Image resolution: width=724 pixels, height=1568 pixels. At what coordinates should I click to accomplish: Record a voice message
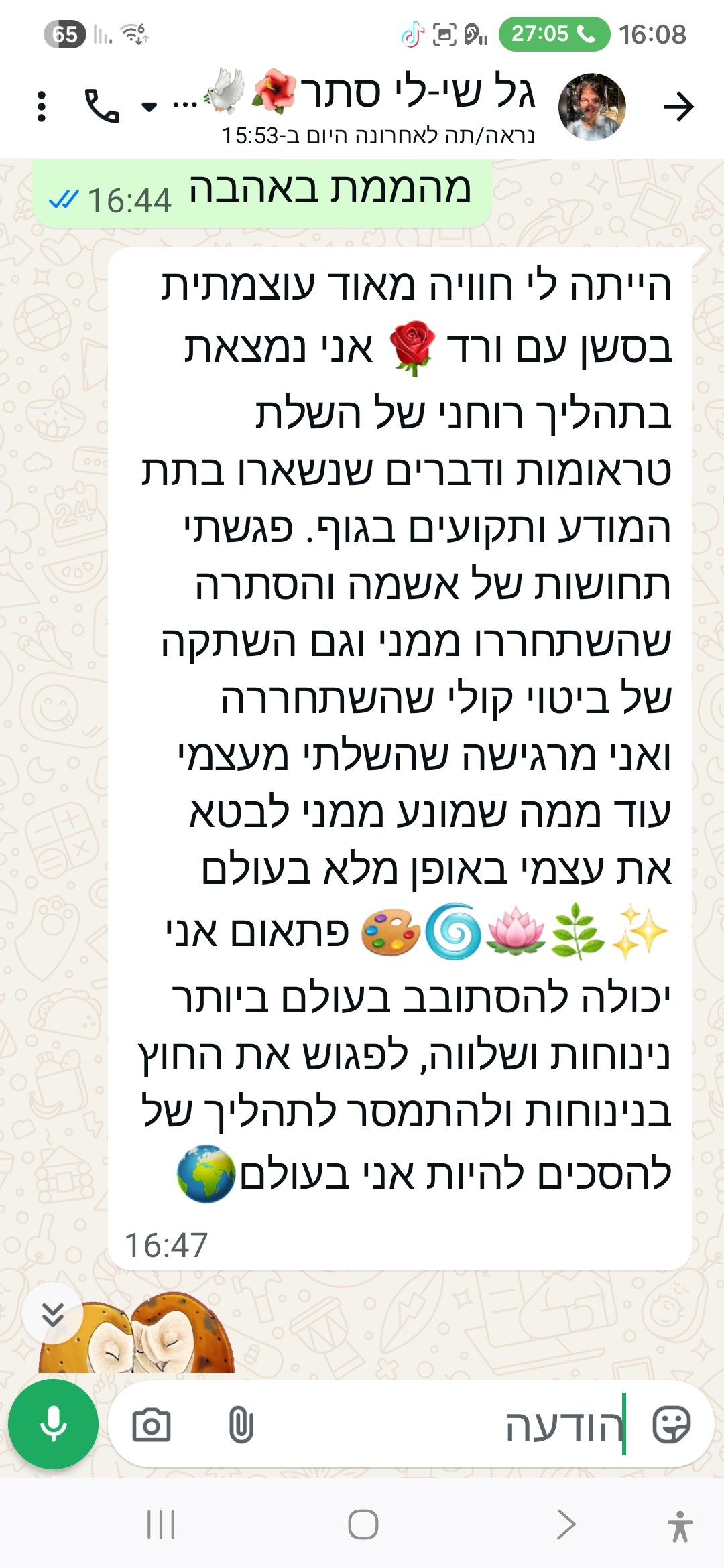point(53,1424)
